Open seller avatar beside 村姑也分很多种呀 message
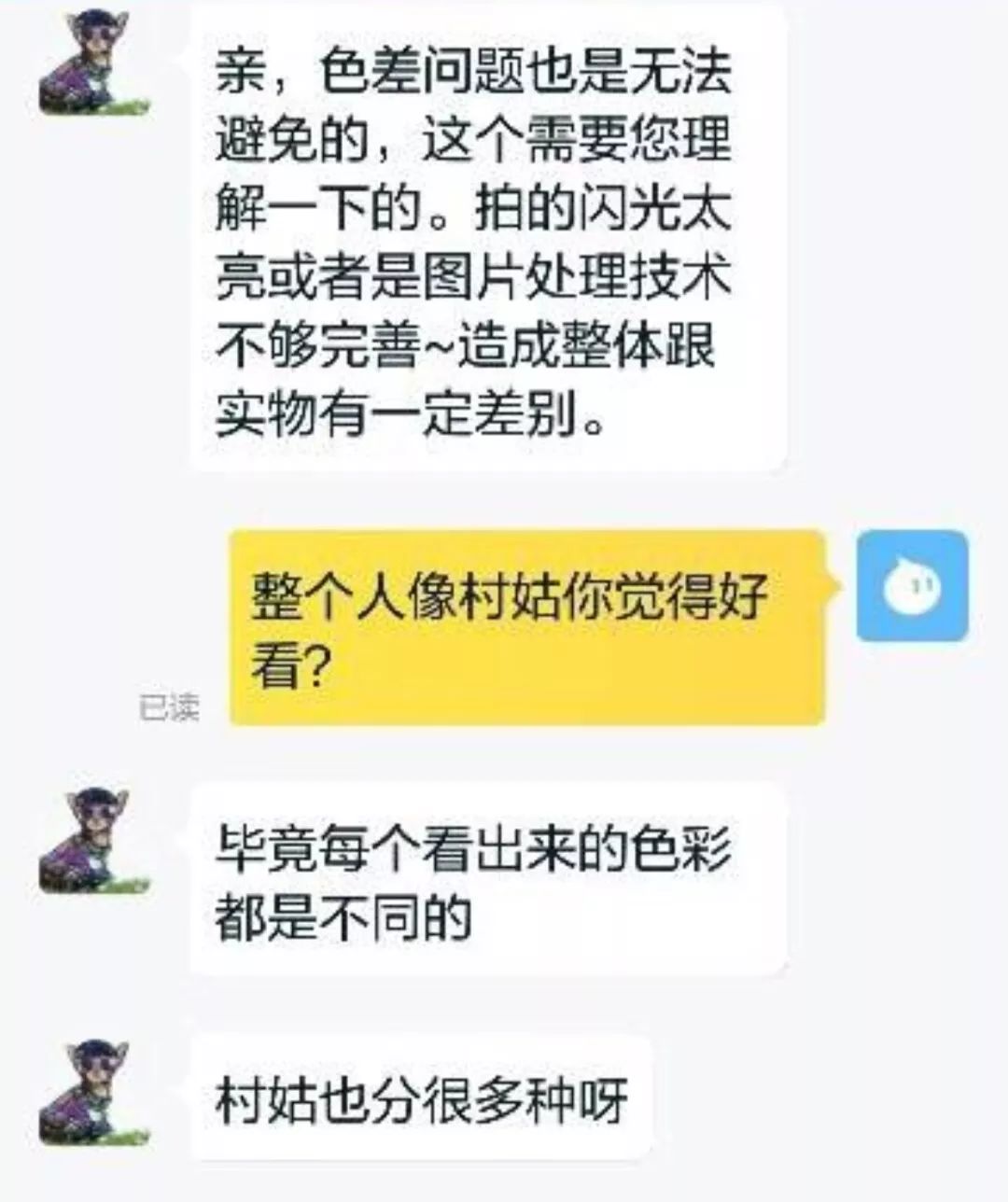This screenshot has height=1202, width=1008. (91, 1092)
